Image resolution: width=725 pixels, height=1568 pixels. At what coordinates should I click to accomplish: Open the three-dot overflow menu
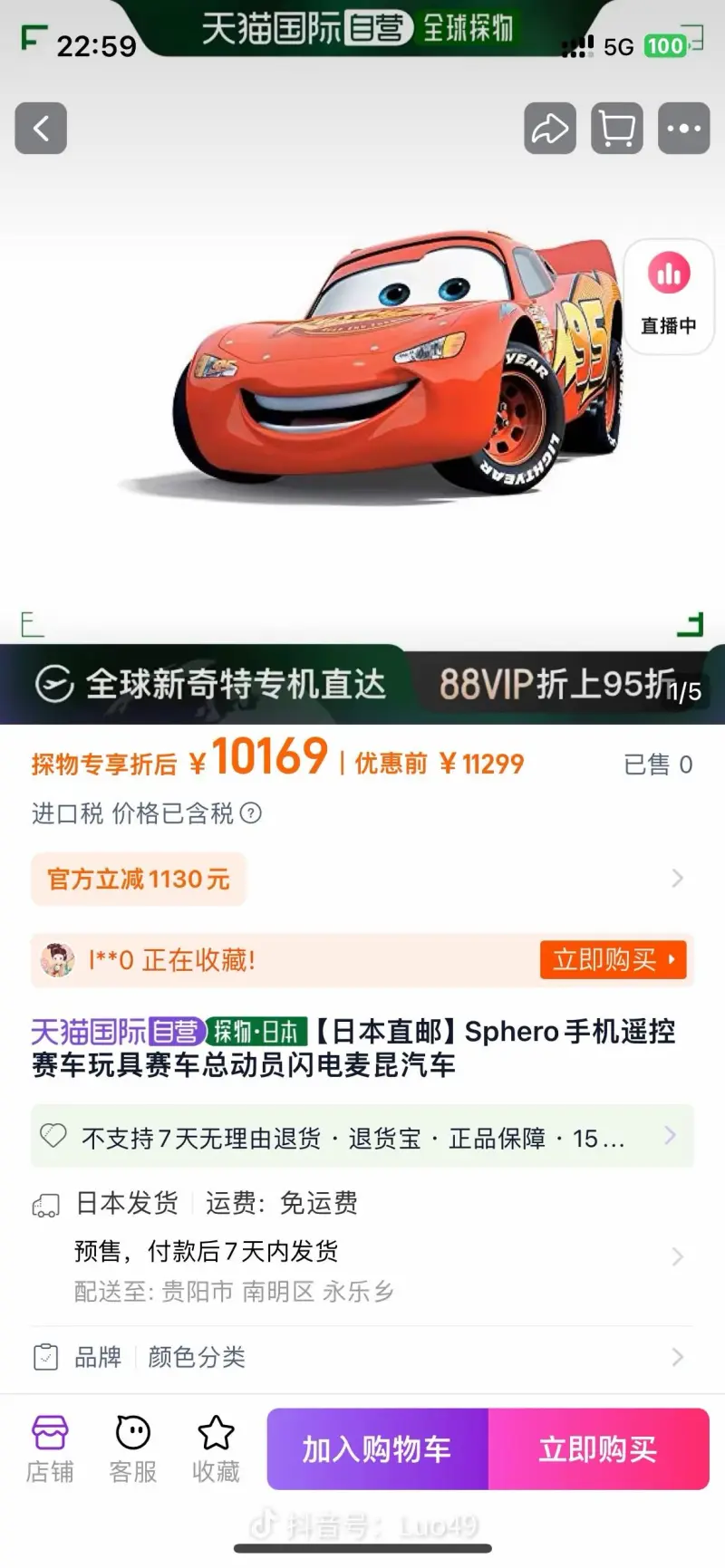pyautogui.click(x=683, y=129)
